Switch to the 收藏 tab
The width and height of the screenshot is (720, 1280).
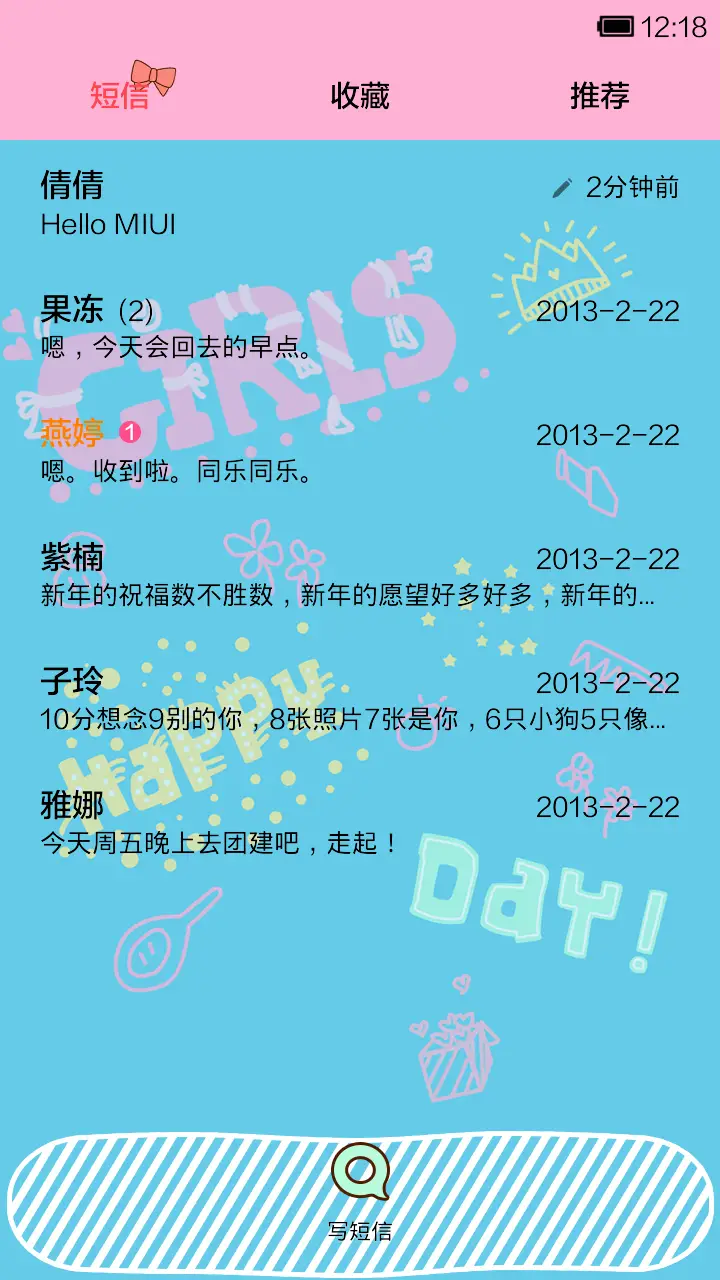point(360,95)
